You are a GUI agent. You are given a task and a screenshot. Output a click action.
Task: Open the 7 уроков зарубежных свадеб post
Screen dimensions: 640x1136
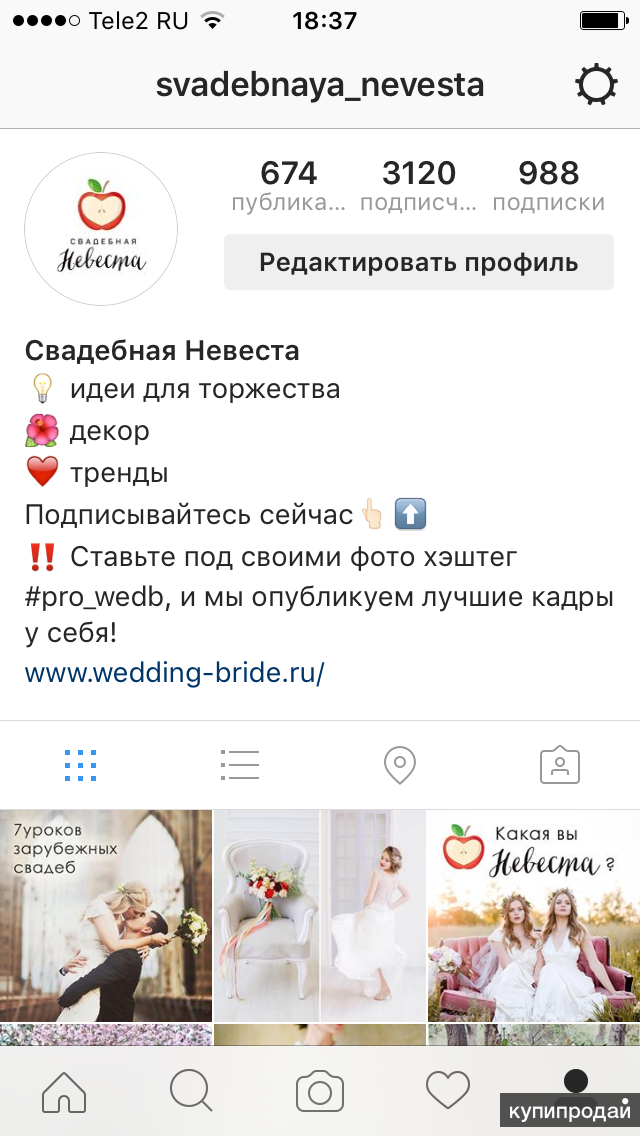click(x=106, y=915)
